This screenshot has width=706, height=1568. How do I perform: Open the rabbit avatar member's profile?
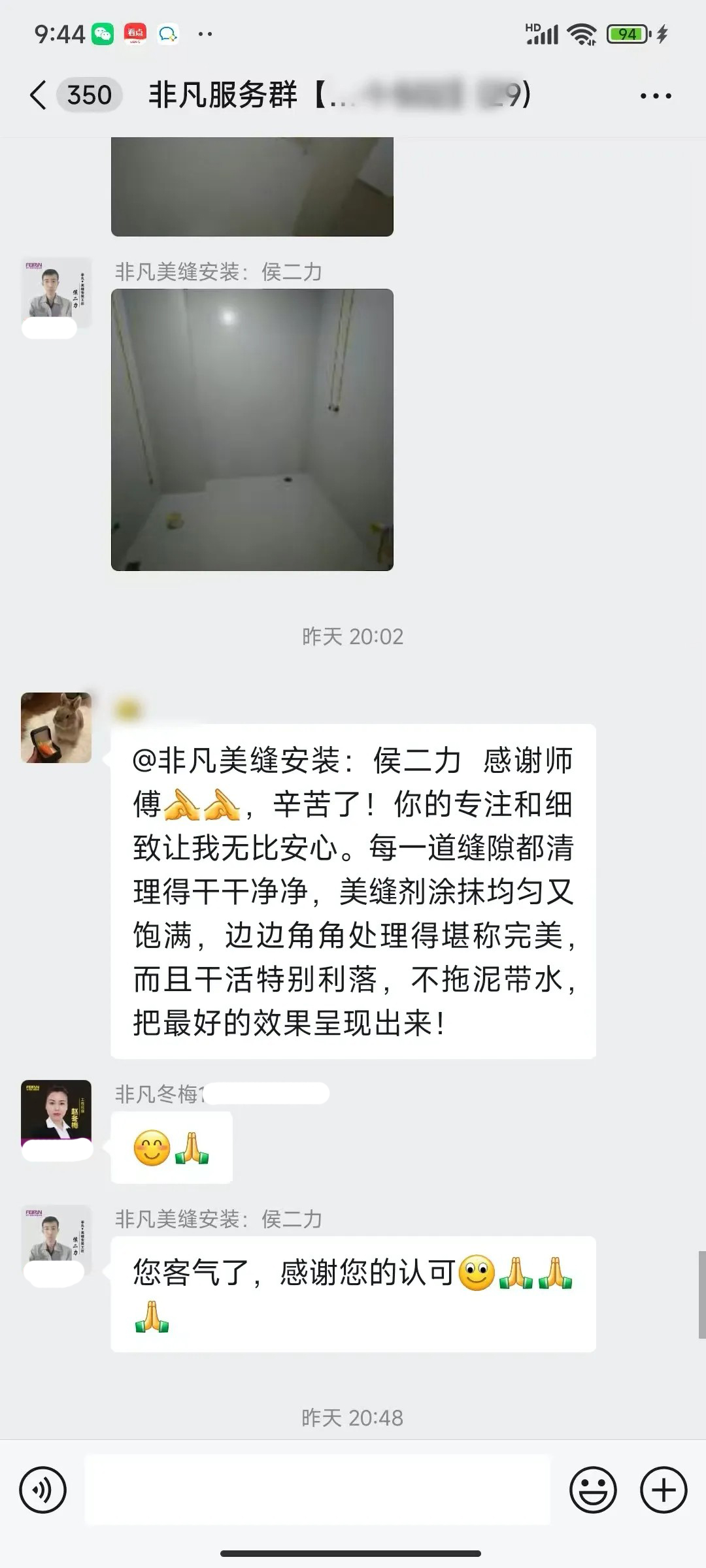pos(56,728)
